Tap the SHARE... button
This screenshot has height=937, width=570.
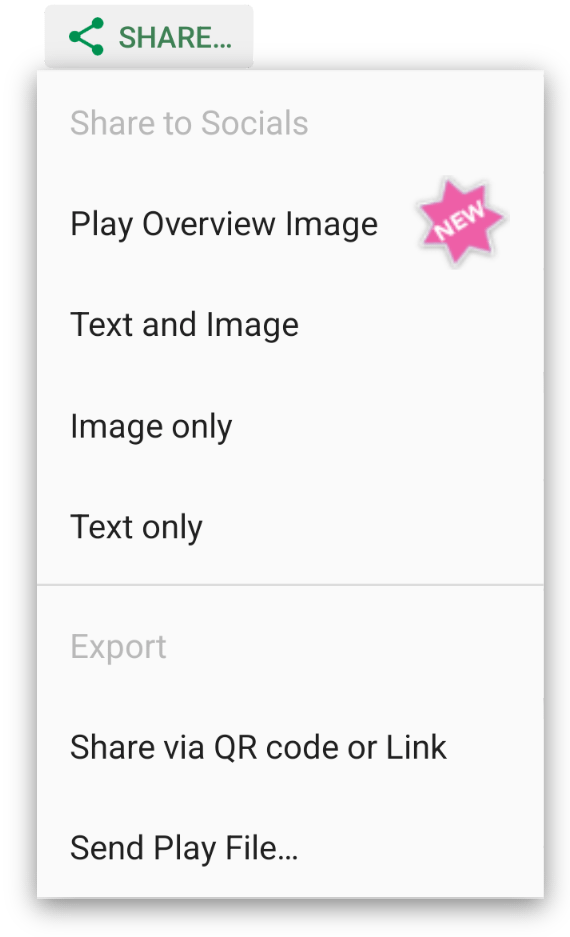point(149,37)
